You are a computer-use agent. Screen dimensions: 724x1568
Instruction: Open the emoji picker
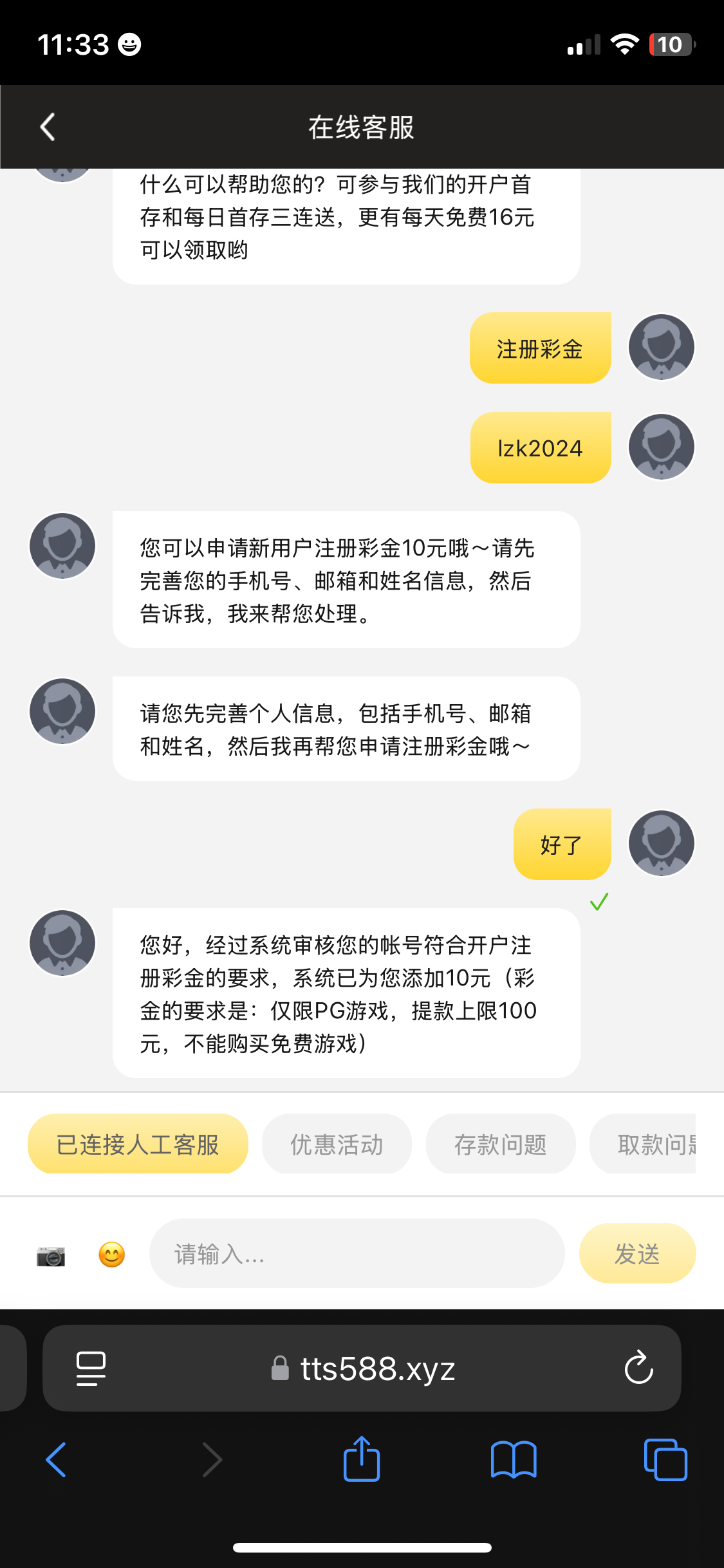[x=111, y=1255]
